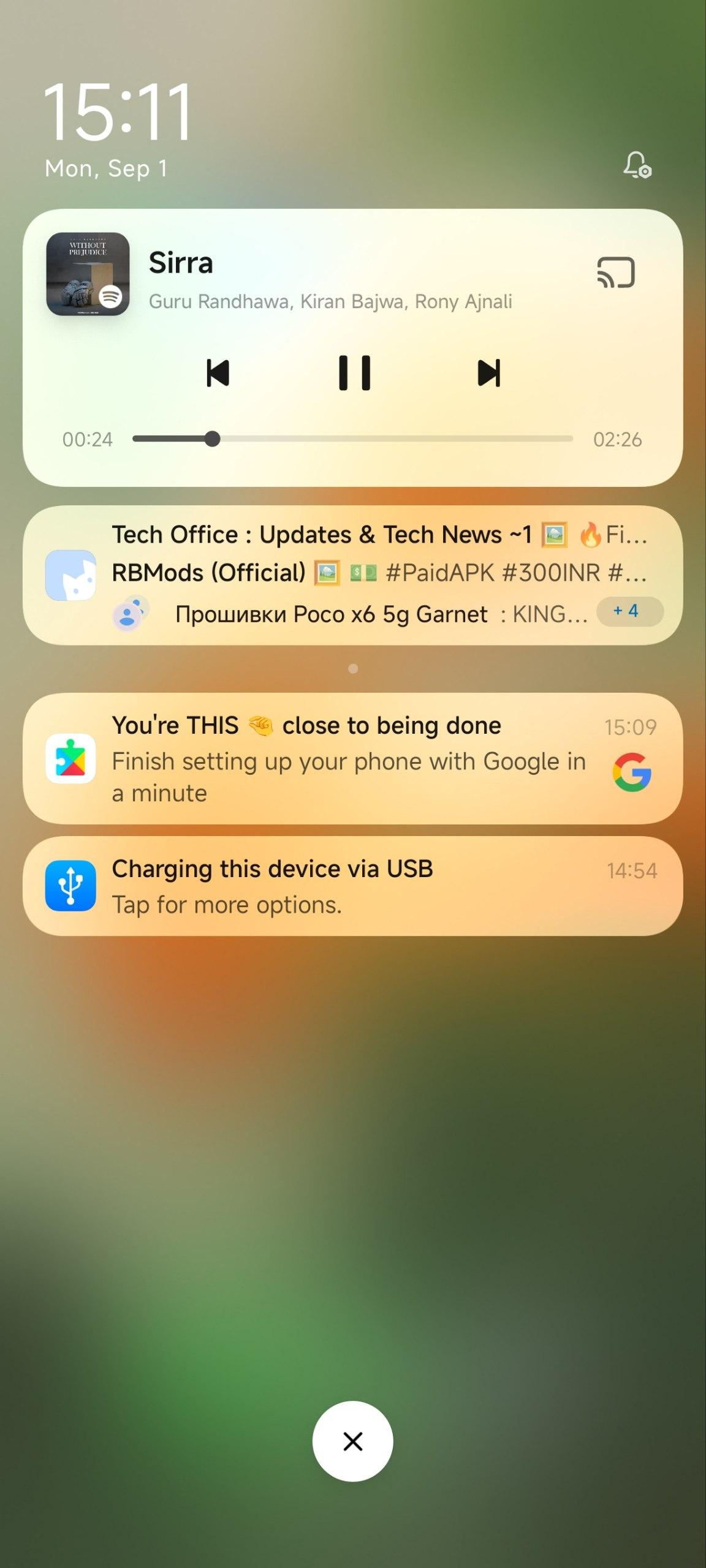Open Charging this device via USB notification

[352, 886]
